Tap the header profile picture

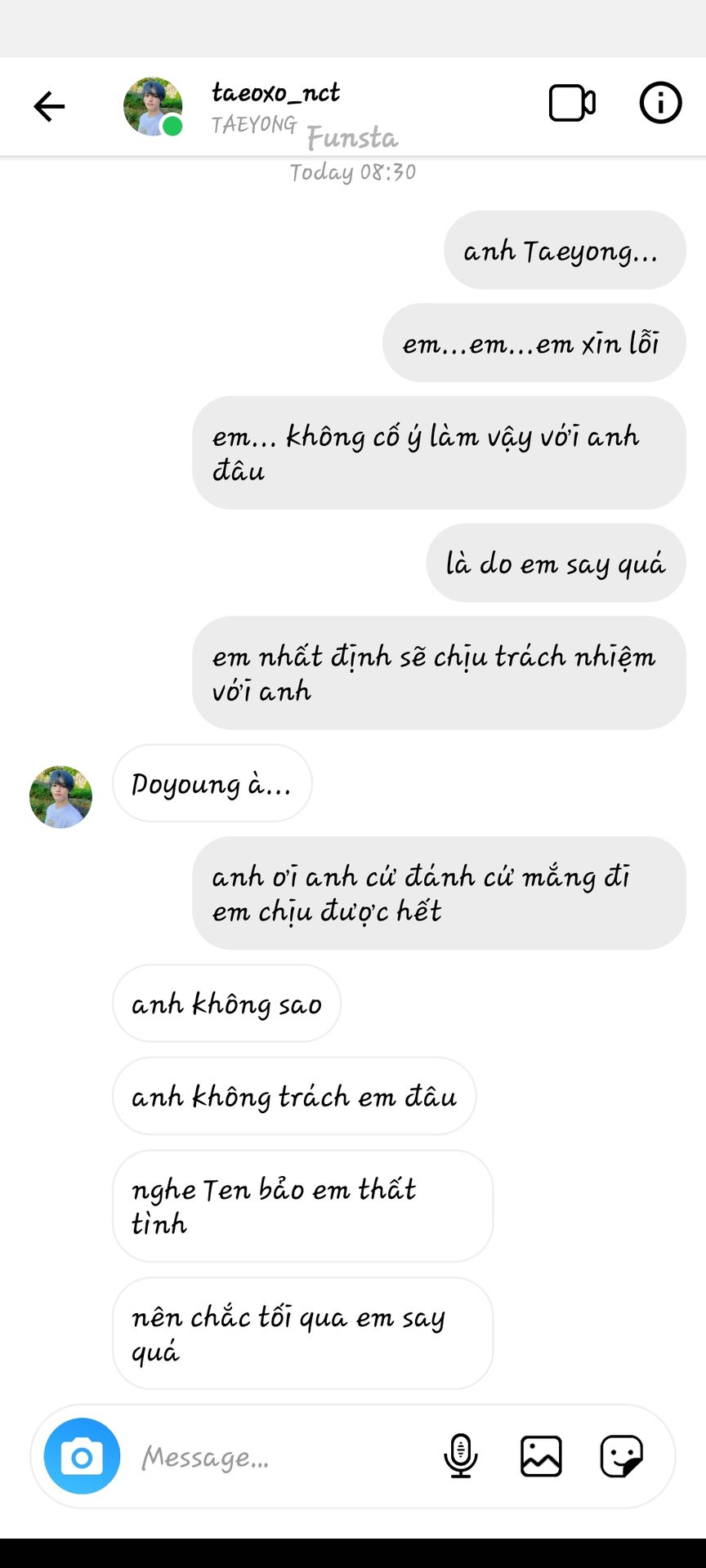pyautogui.click(x=153, y=106)
